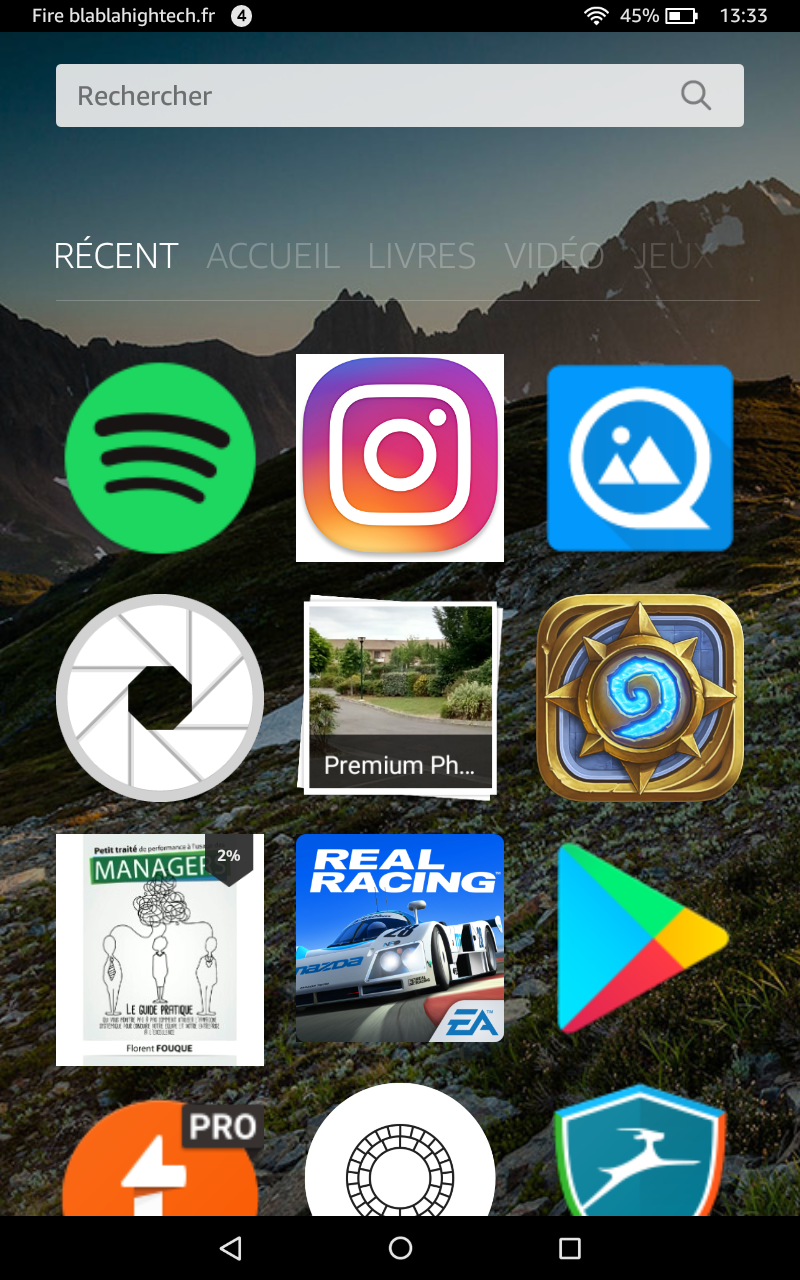Select the Jeux tab
This screenshot has width=800, height=1280.
point(672,256)
